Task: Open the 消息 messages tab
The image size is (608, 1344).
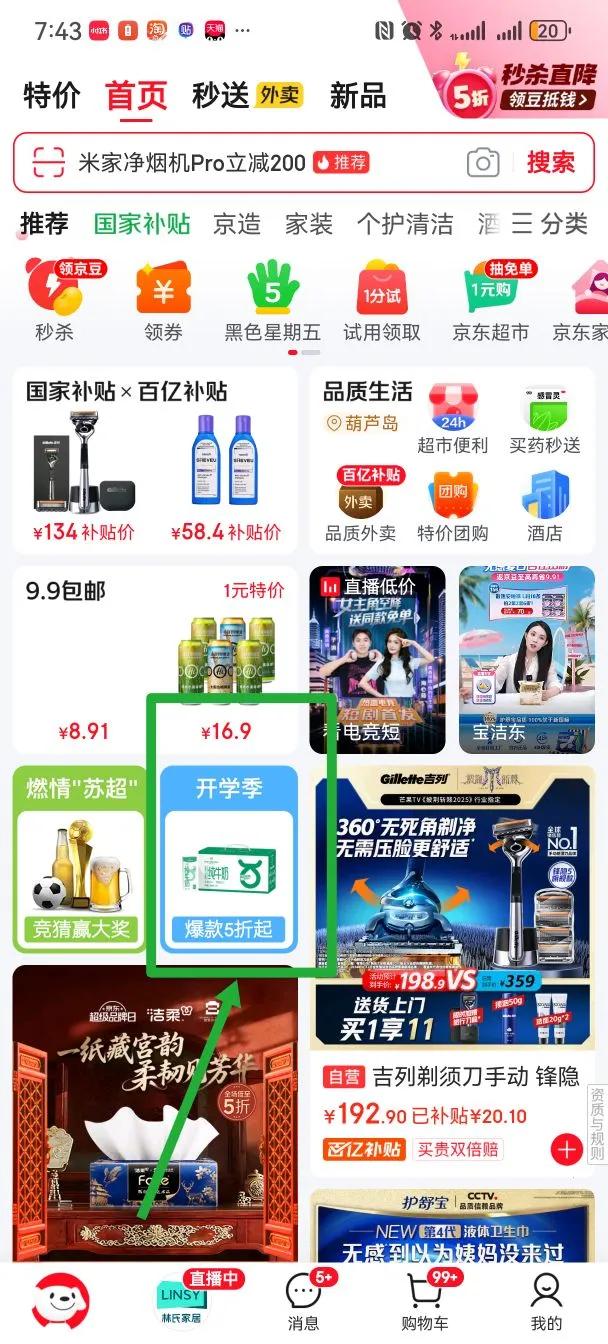Action: coord(304,1302)
